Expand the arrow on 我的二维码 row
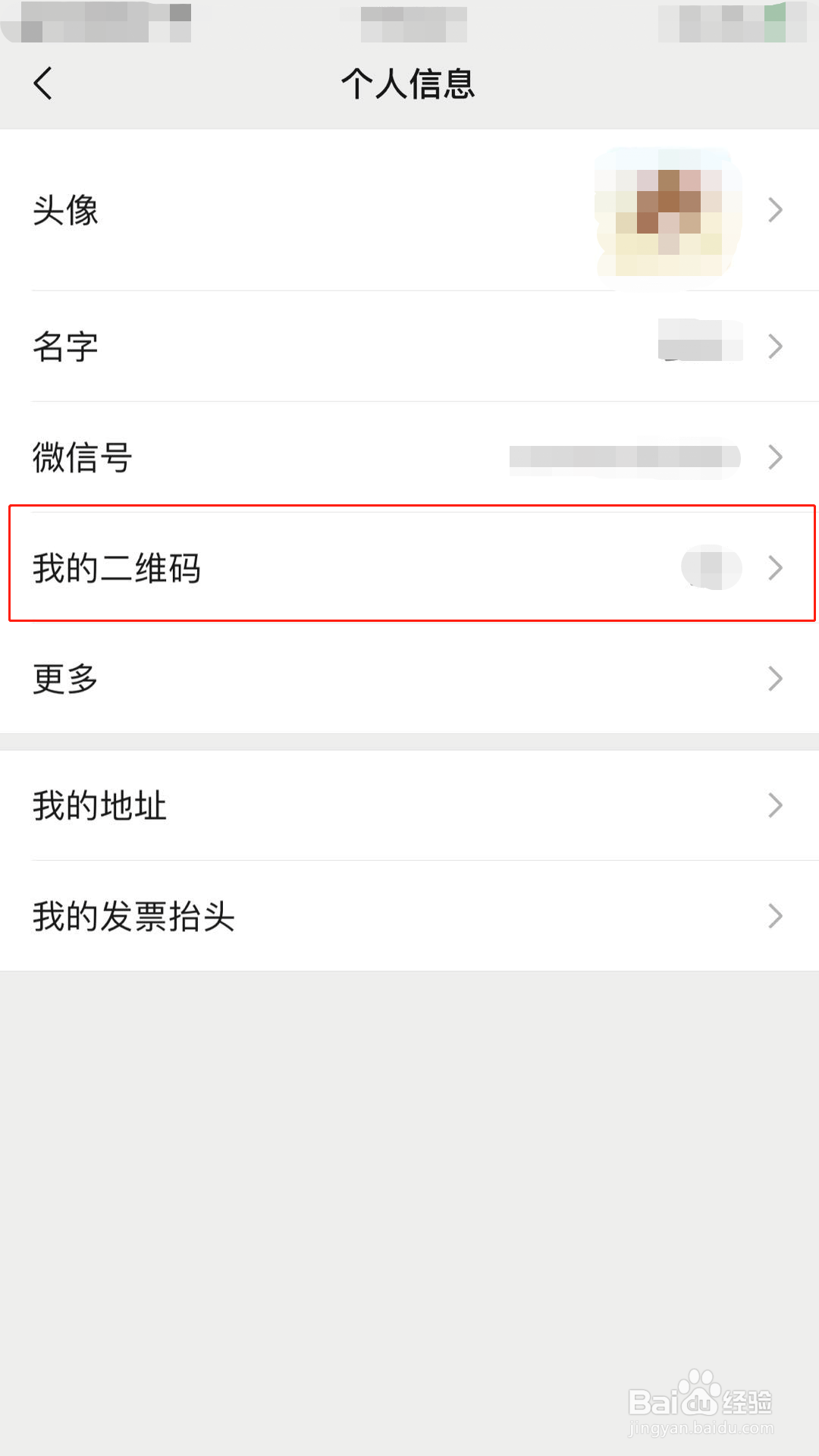The image size is (819, 1456). (774, 567)
